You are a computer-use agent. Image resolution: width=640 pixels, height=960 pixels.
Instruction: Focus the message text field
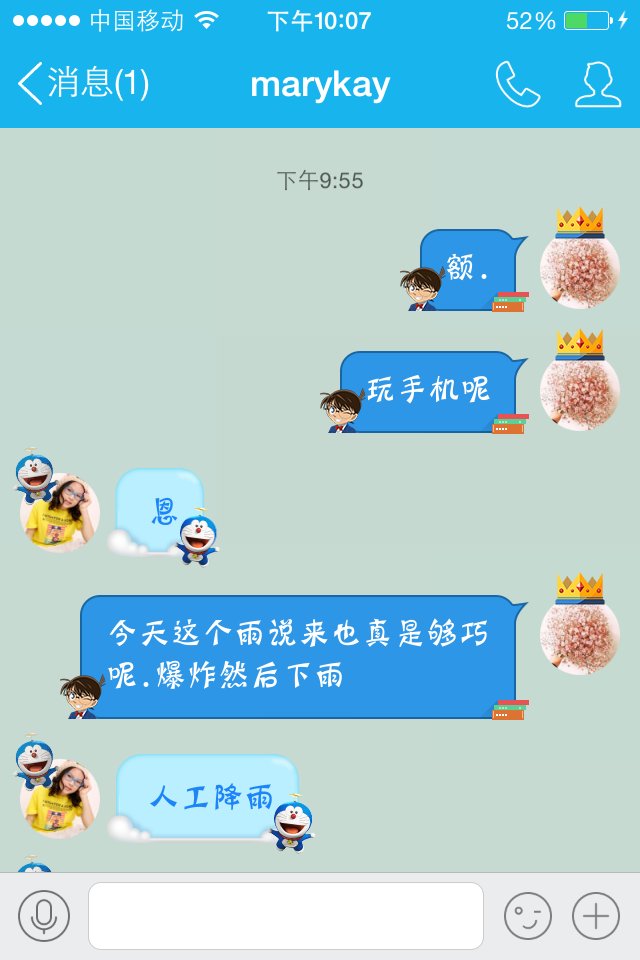point(286,915)
